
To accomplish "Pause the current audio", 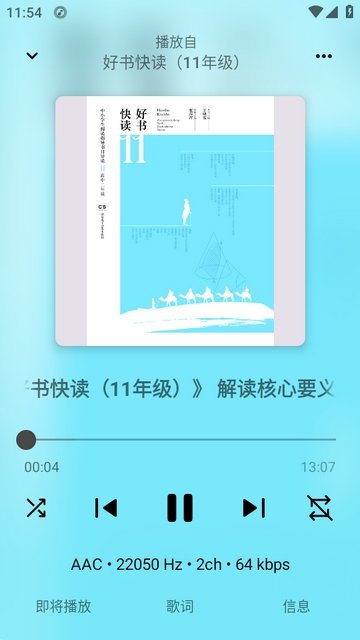I will coord(180,508).
